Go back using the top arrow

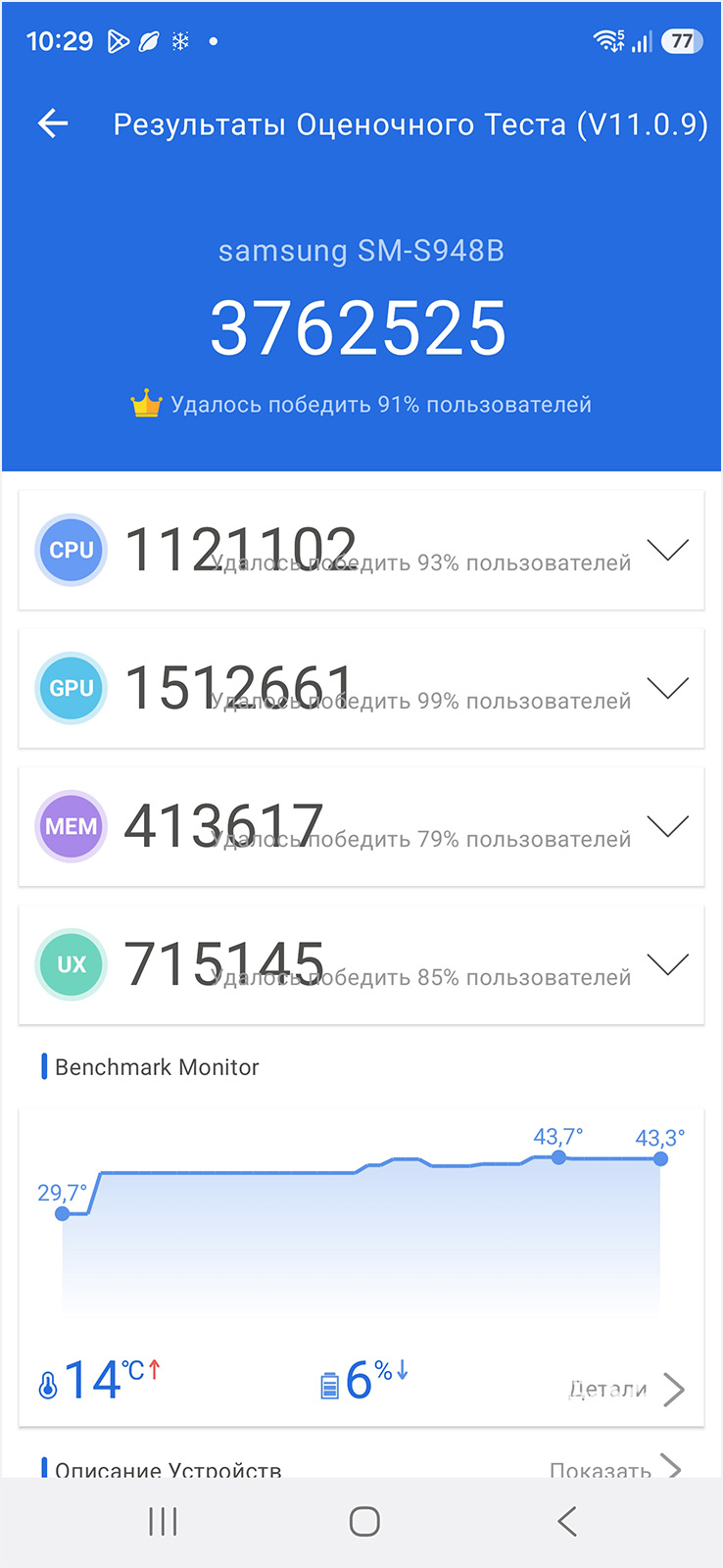tap(53, 123)
